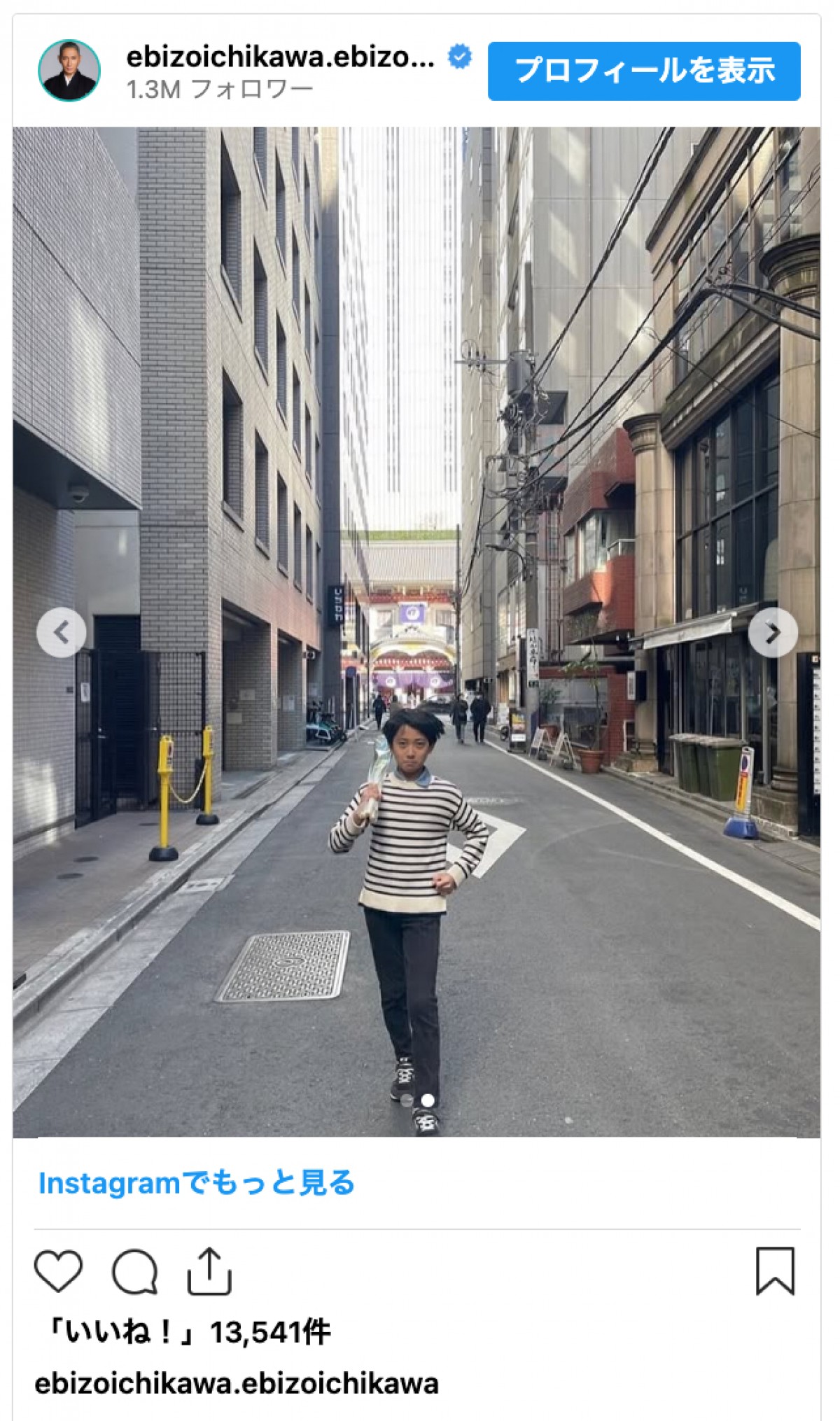This screenshot has height=1421, width=840.
Task: Go to the previous photo in carousel
Action: [62, 632]
